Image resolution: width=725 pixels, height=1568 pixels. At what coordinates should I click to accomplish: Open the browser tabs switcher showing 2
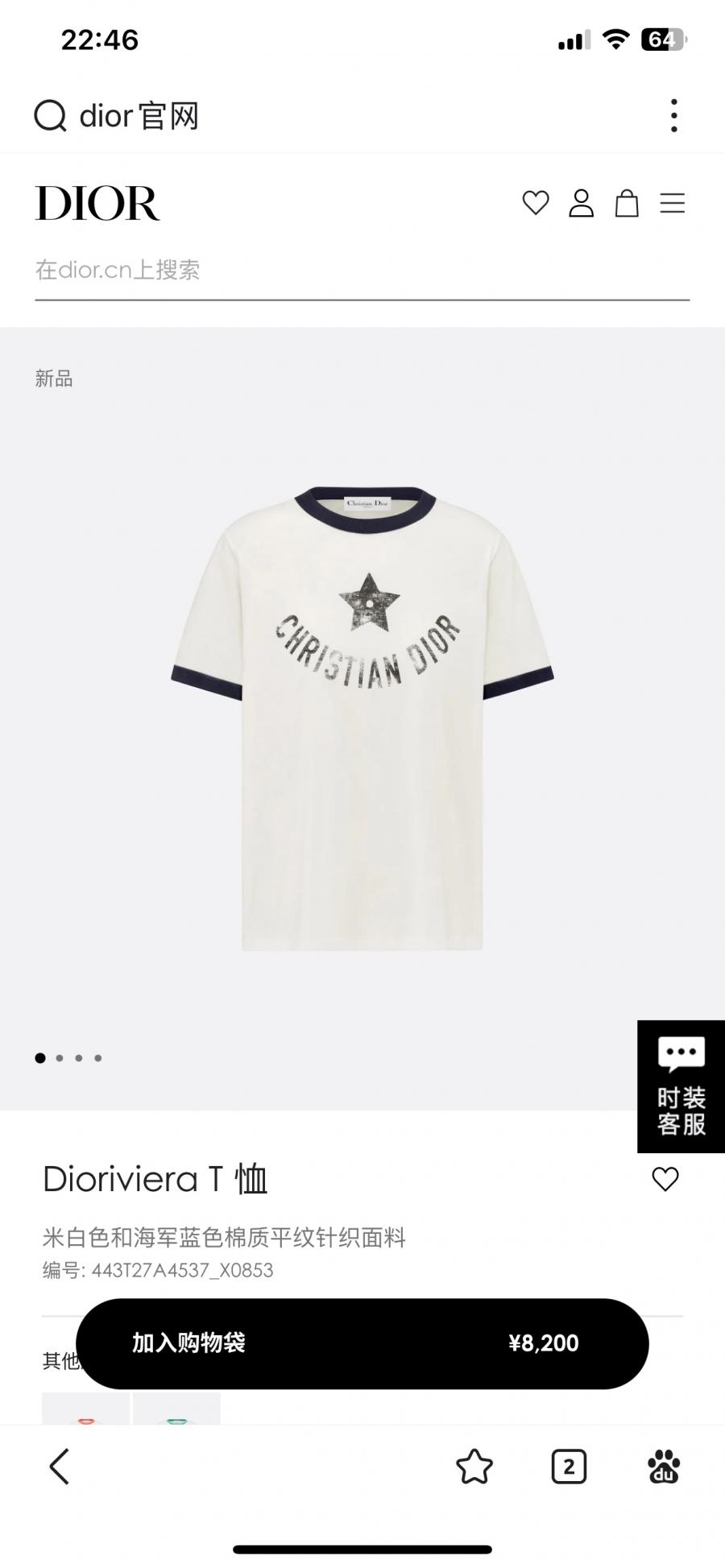(569, 1467)
